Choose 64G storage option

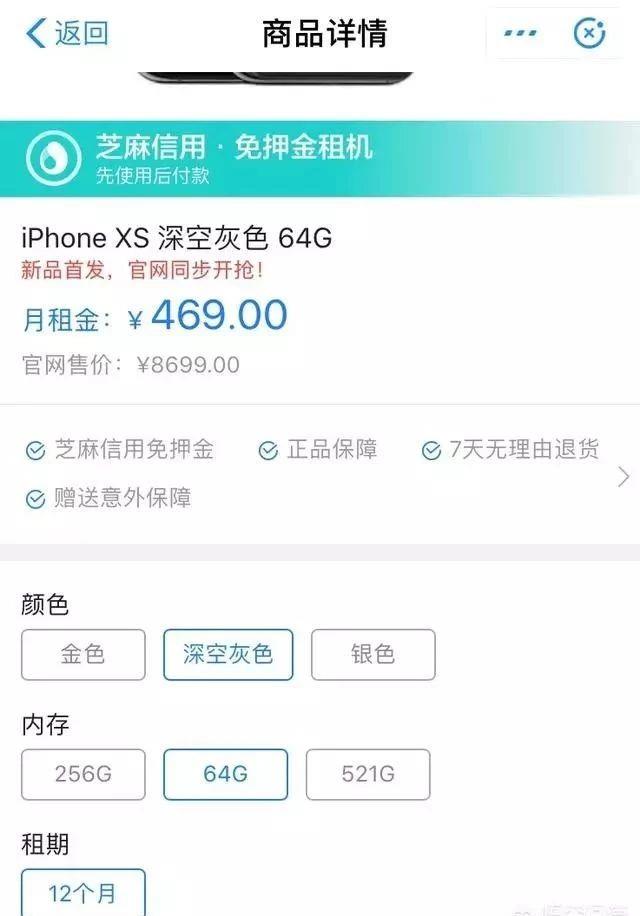pyautogui.click(x=225, y=774)
